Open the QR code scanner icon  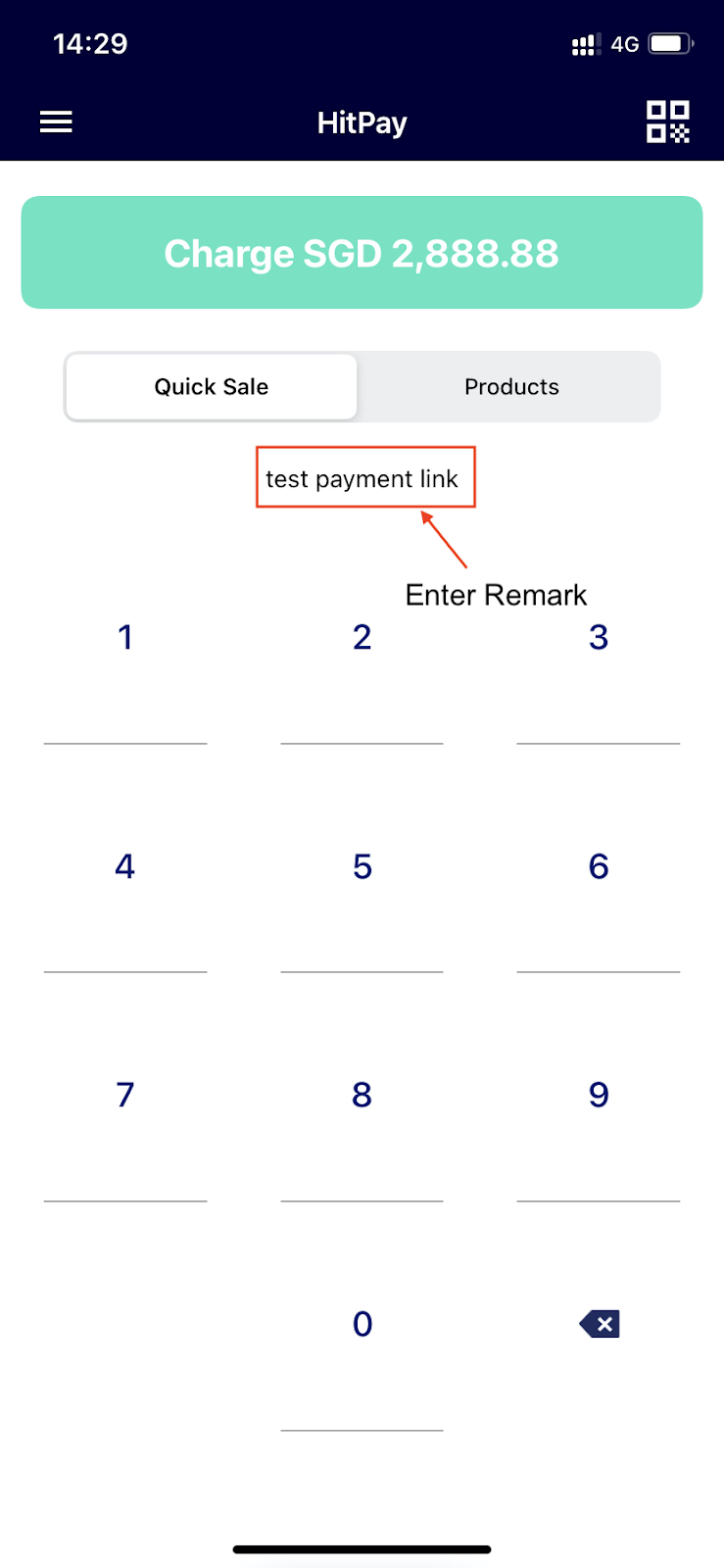coord(668,122)
